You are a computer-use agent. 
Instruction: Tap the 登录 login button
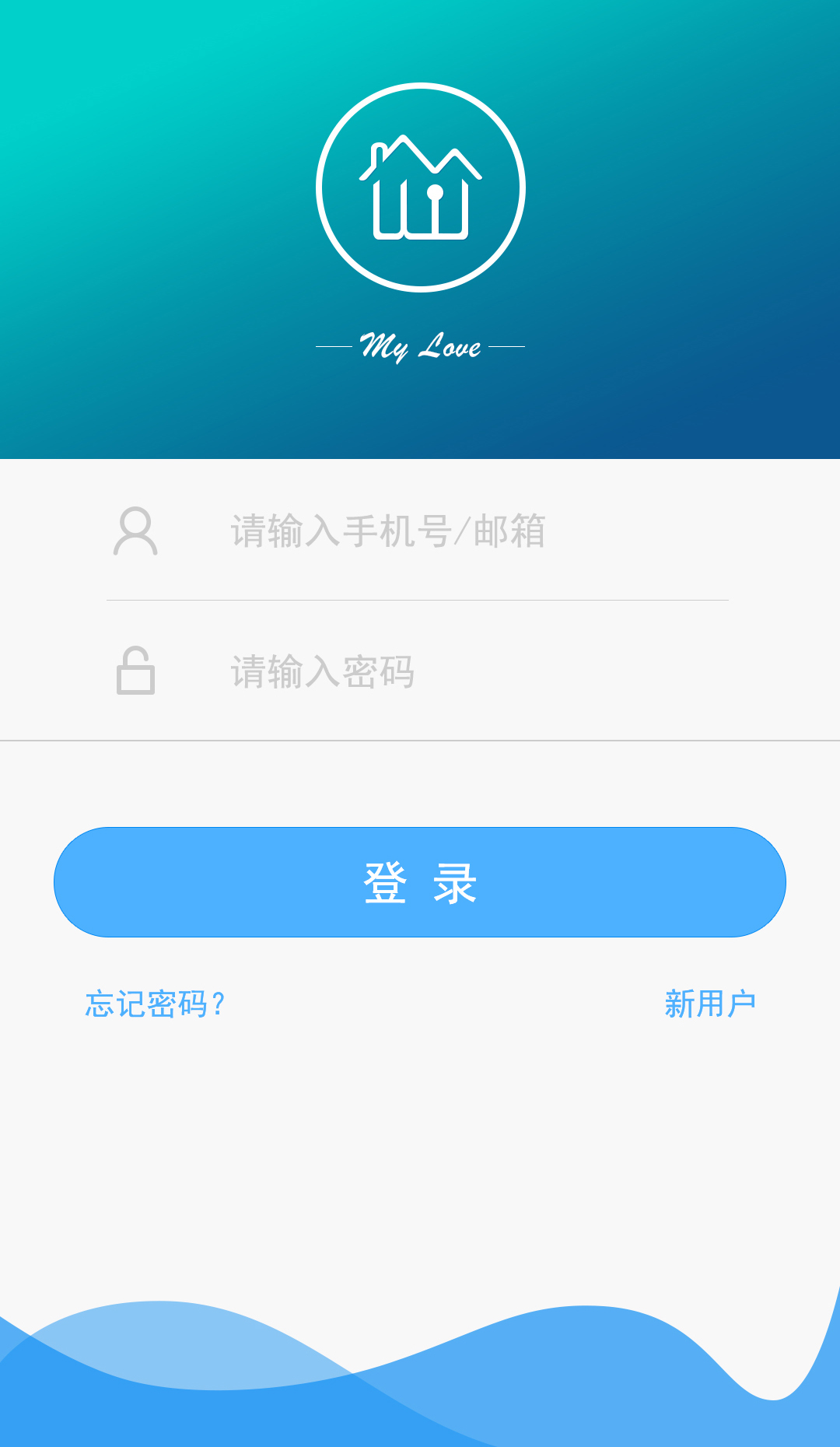(x=420, y=882)
